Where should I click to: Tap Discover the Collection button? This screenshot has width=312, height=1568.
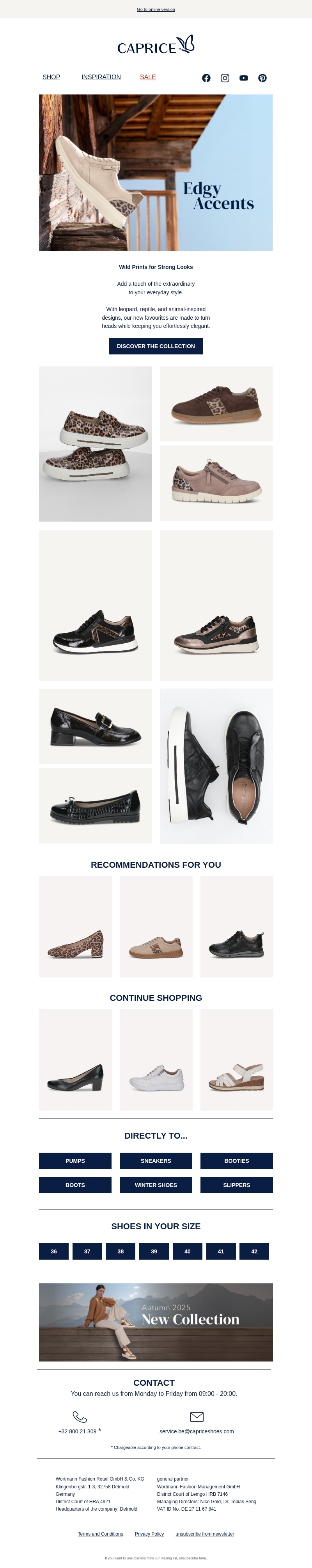(x=156, y=346)
